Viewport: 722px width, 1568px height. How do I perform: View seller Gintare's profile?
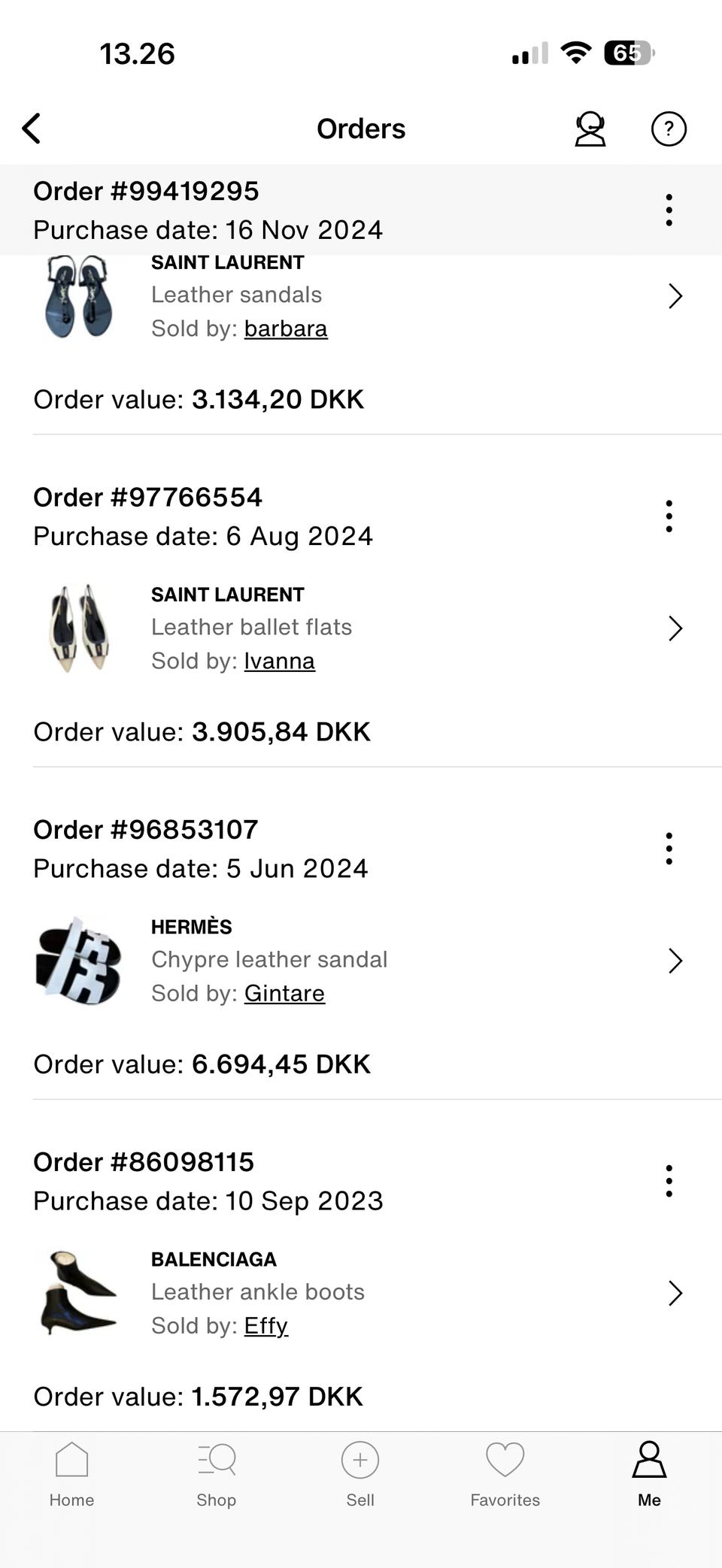tap(284, 993)
